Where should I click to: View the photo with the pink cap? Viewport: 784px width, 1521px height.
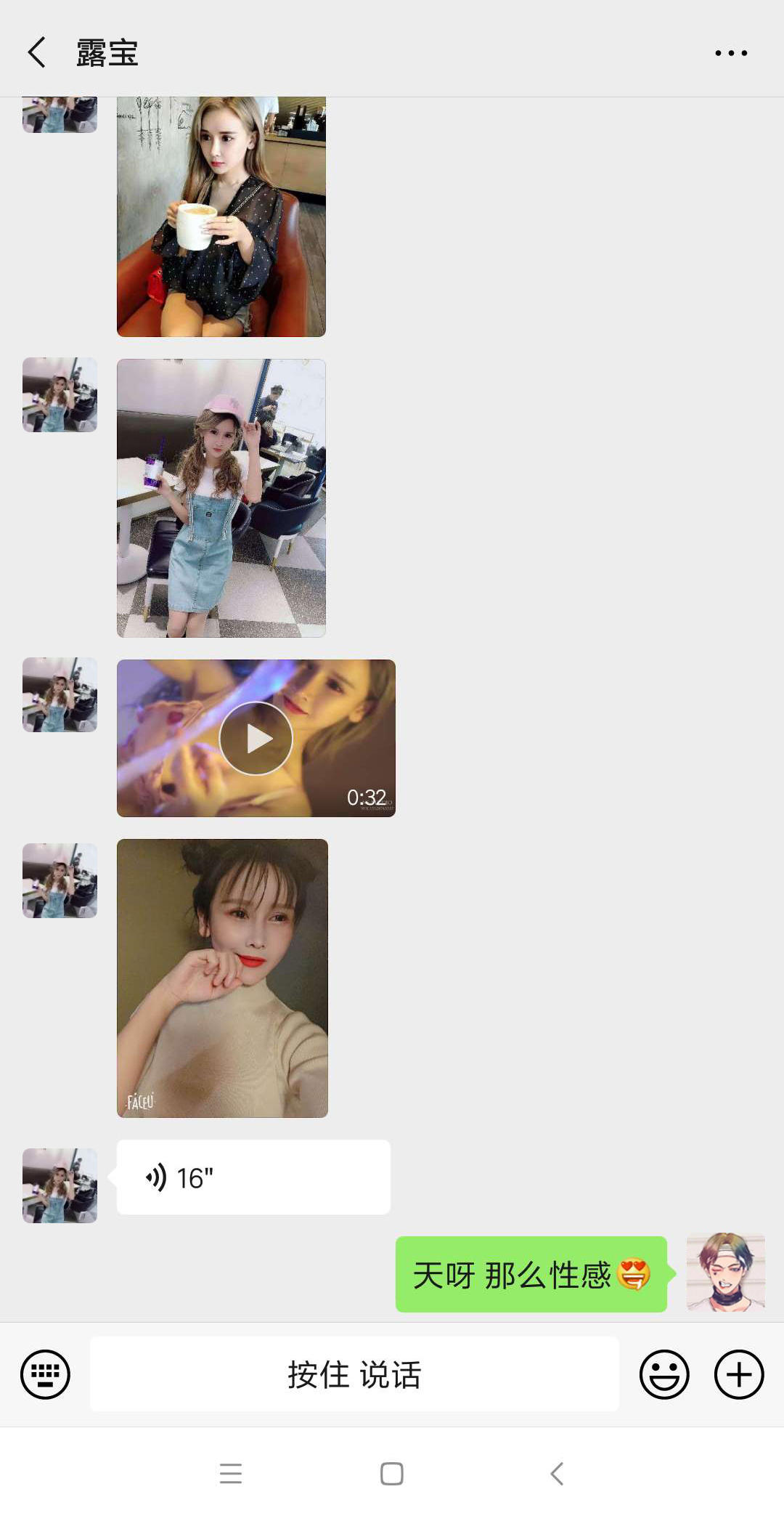[221, 498]
